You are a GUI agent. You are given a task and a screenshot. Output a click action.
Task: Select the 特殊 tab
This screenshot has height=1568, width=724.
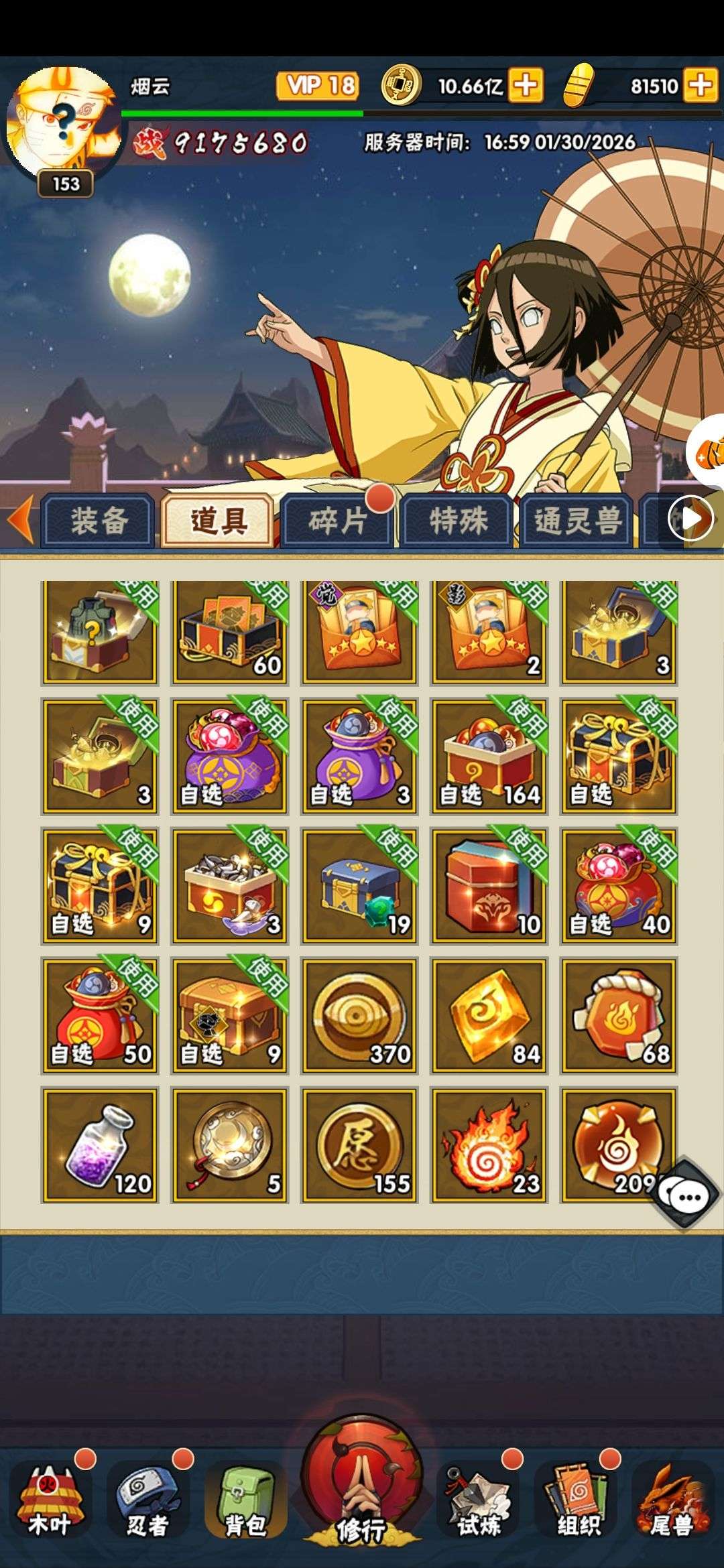pos(457,521)
